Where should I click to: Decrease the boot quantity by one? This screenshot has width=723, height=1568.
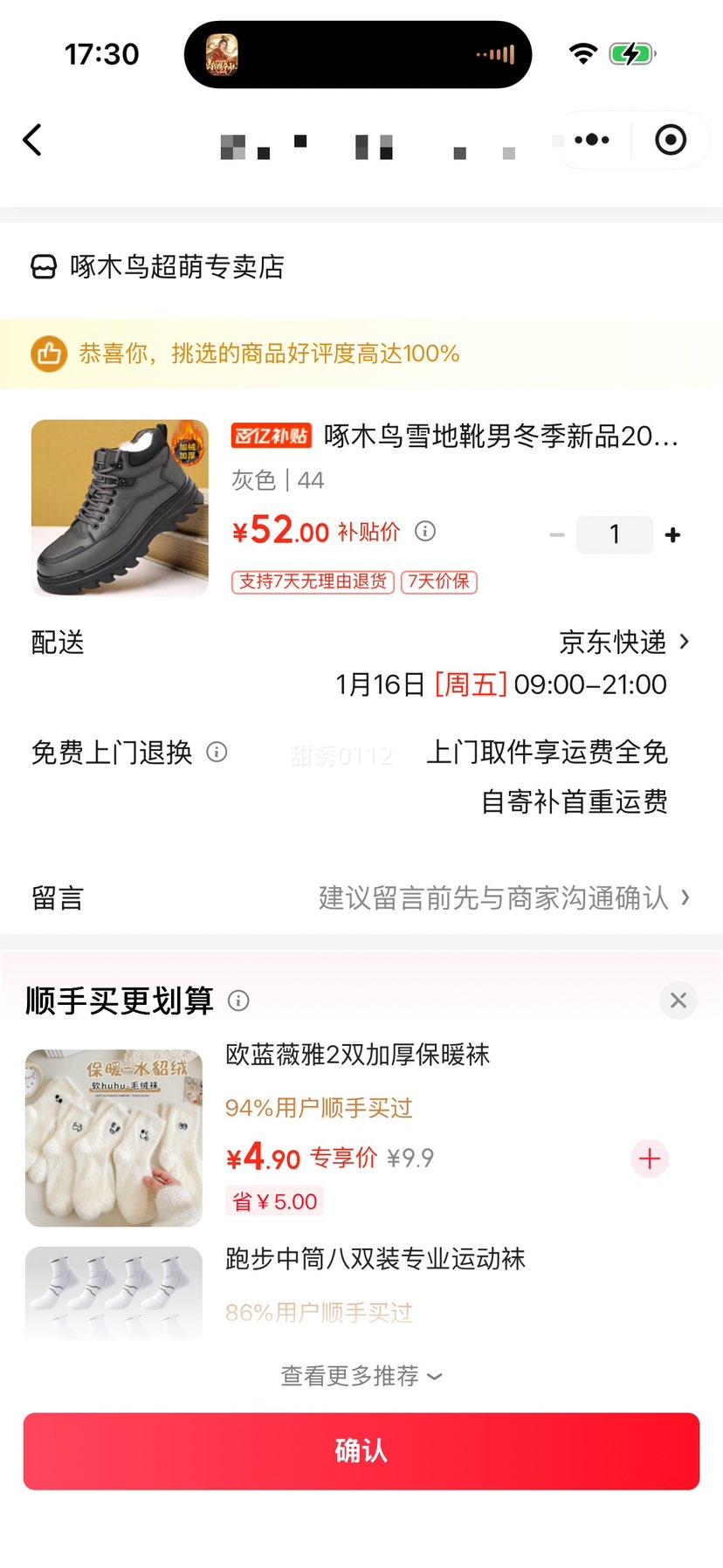(x=557, y=534)
